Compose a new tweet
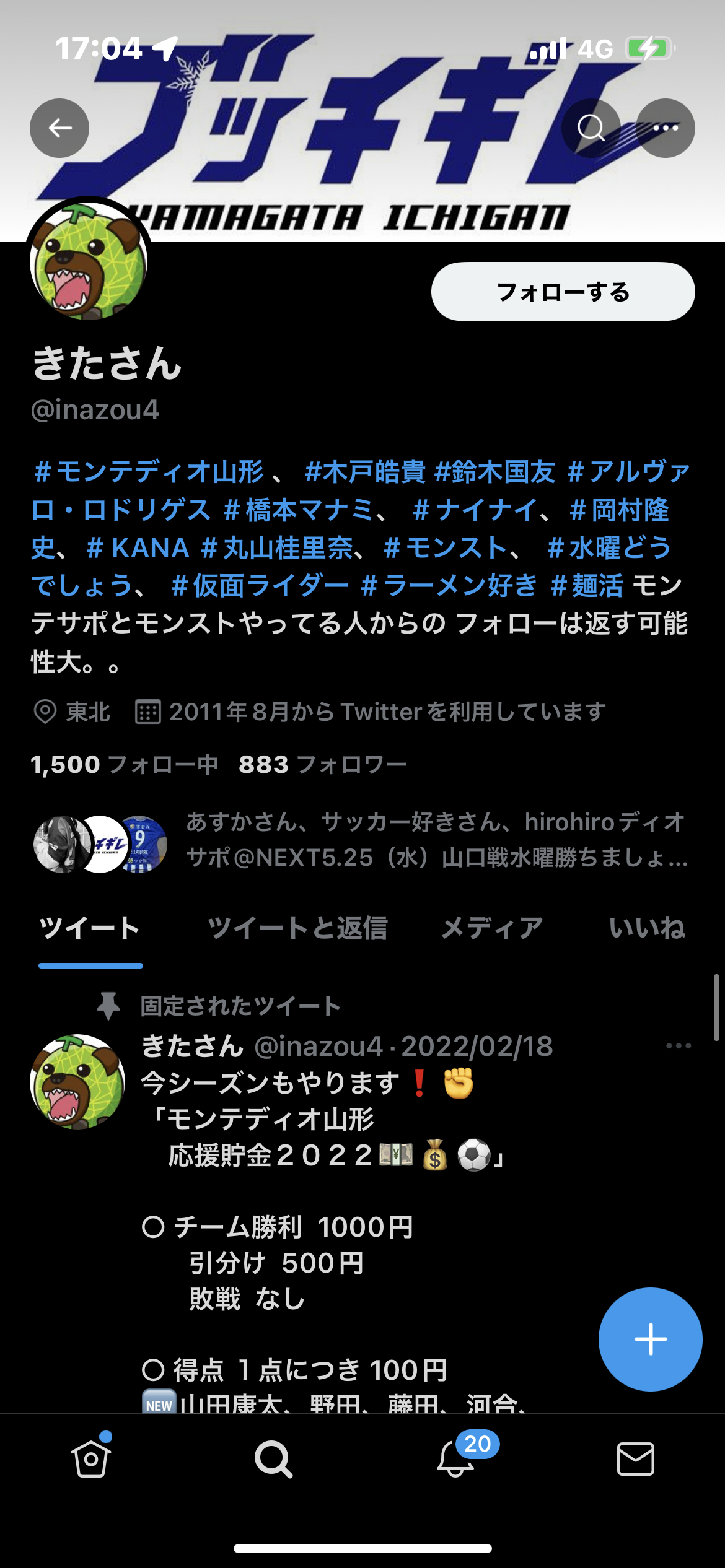 [x=650, y=1339]
